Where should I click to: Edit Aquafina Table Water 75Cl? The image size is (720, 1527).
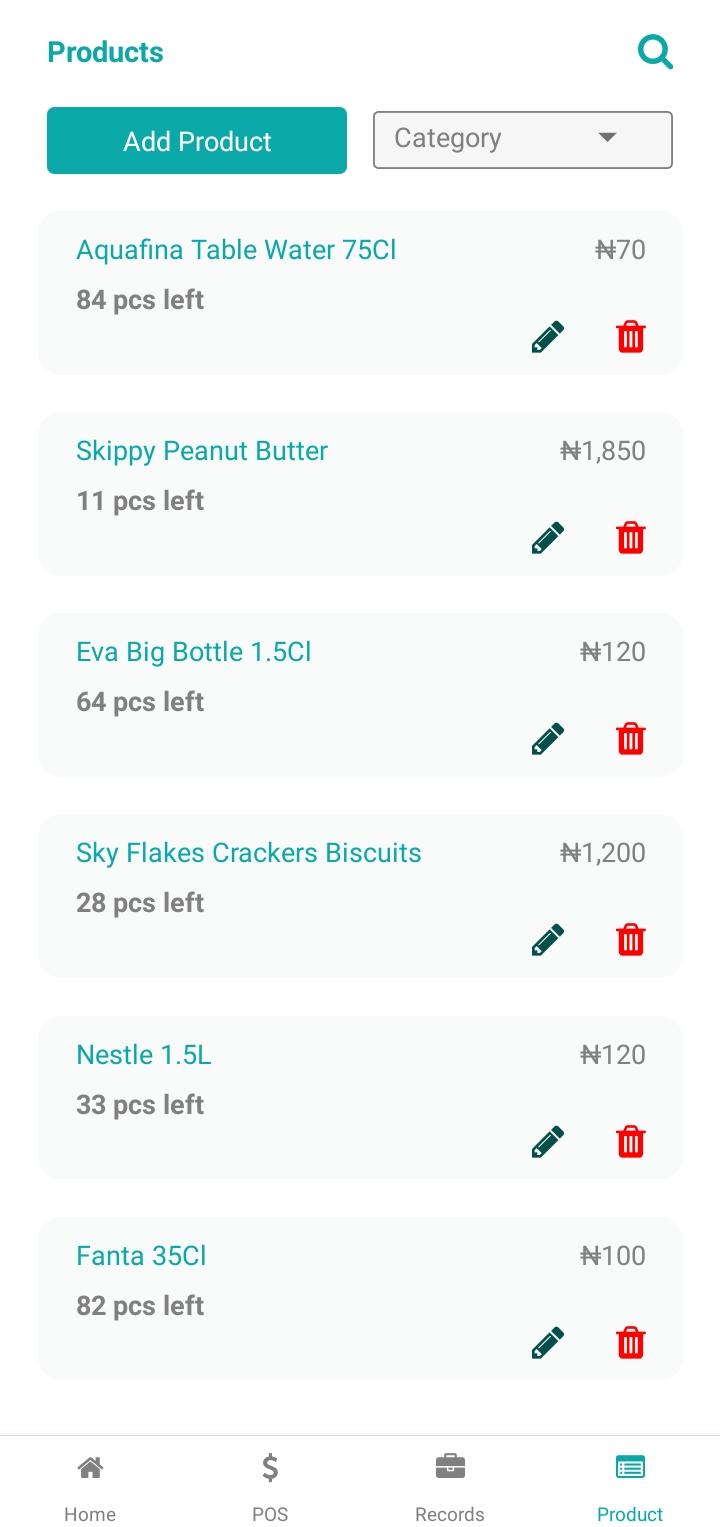point(548,337)
